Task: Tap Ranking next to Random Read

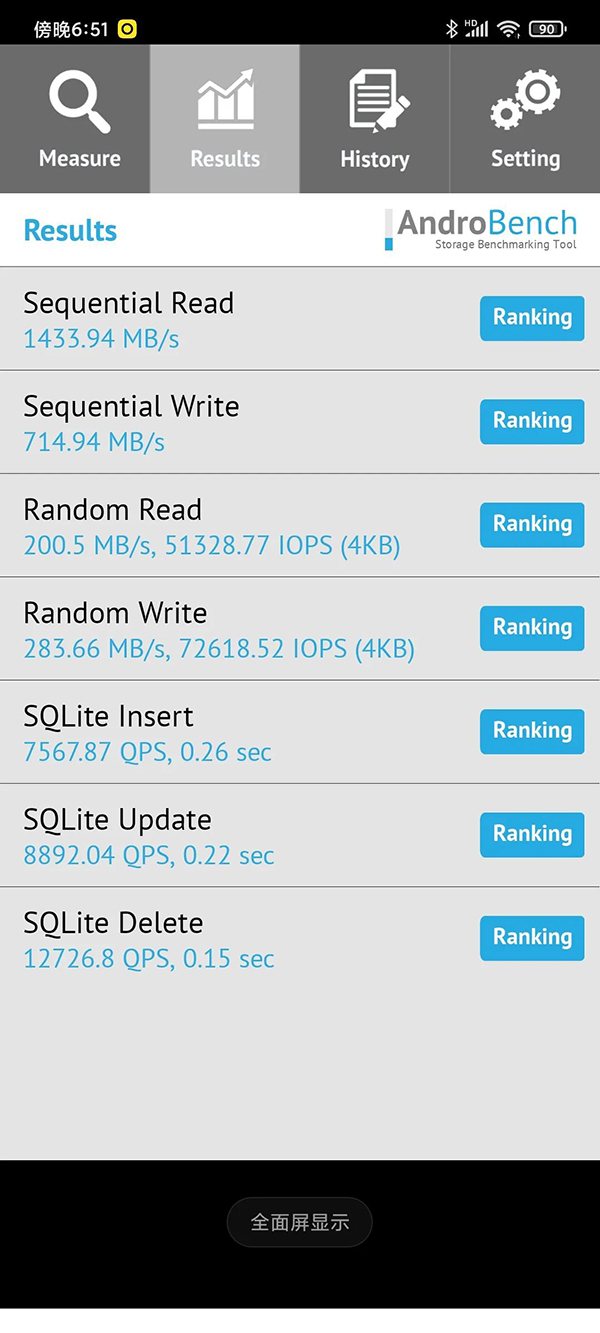Action: point(532,524)
